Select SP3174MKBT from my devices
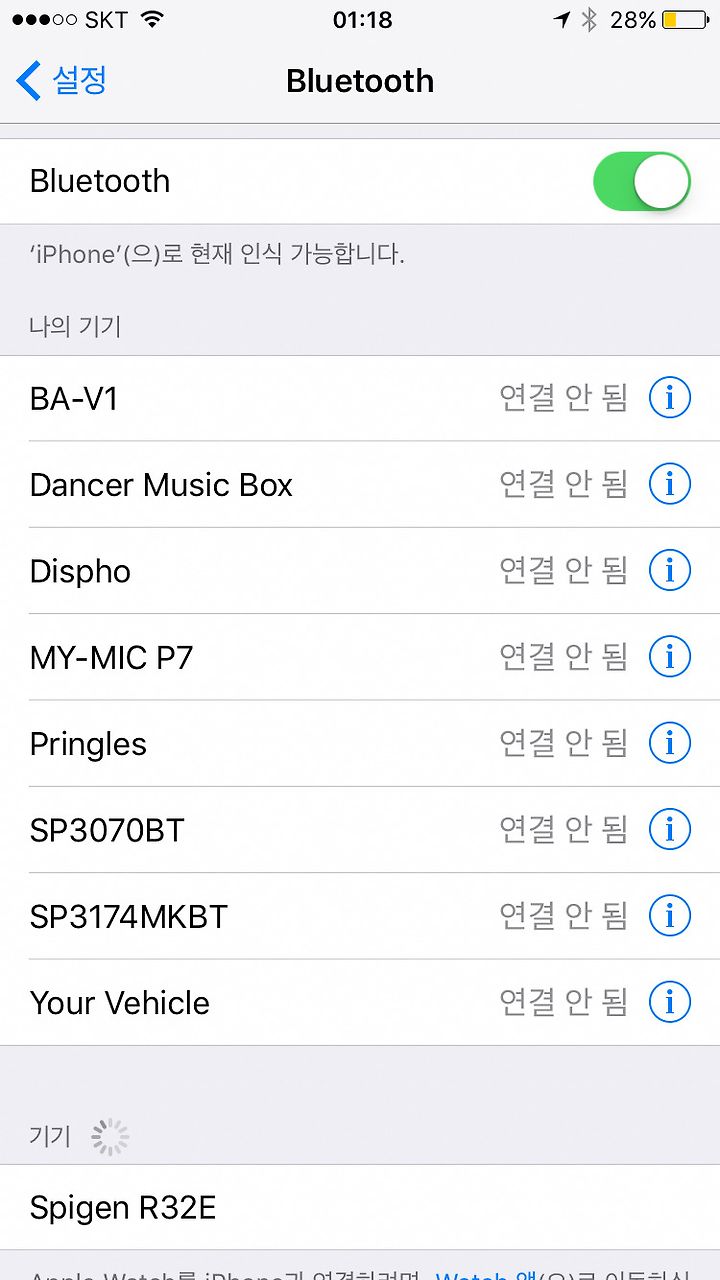The image size is (720, 1280). 360,916
